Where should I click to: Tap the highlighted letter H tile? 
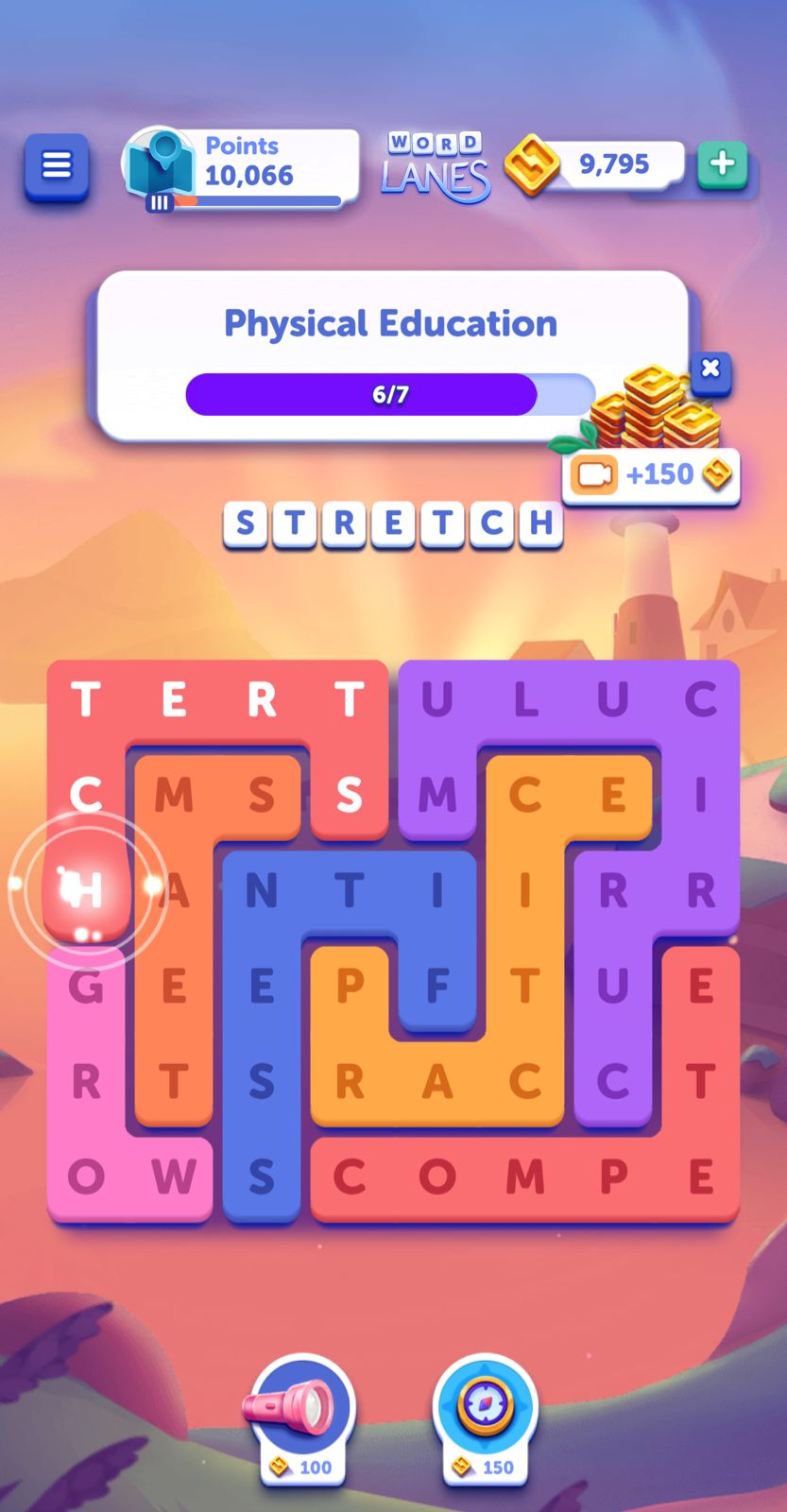pos(87,889)
